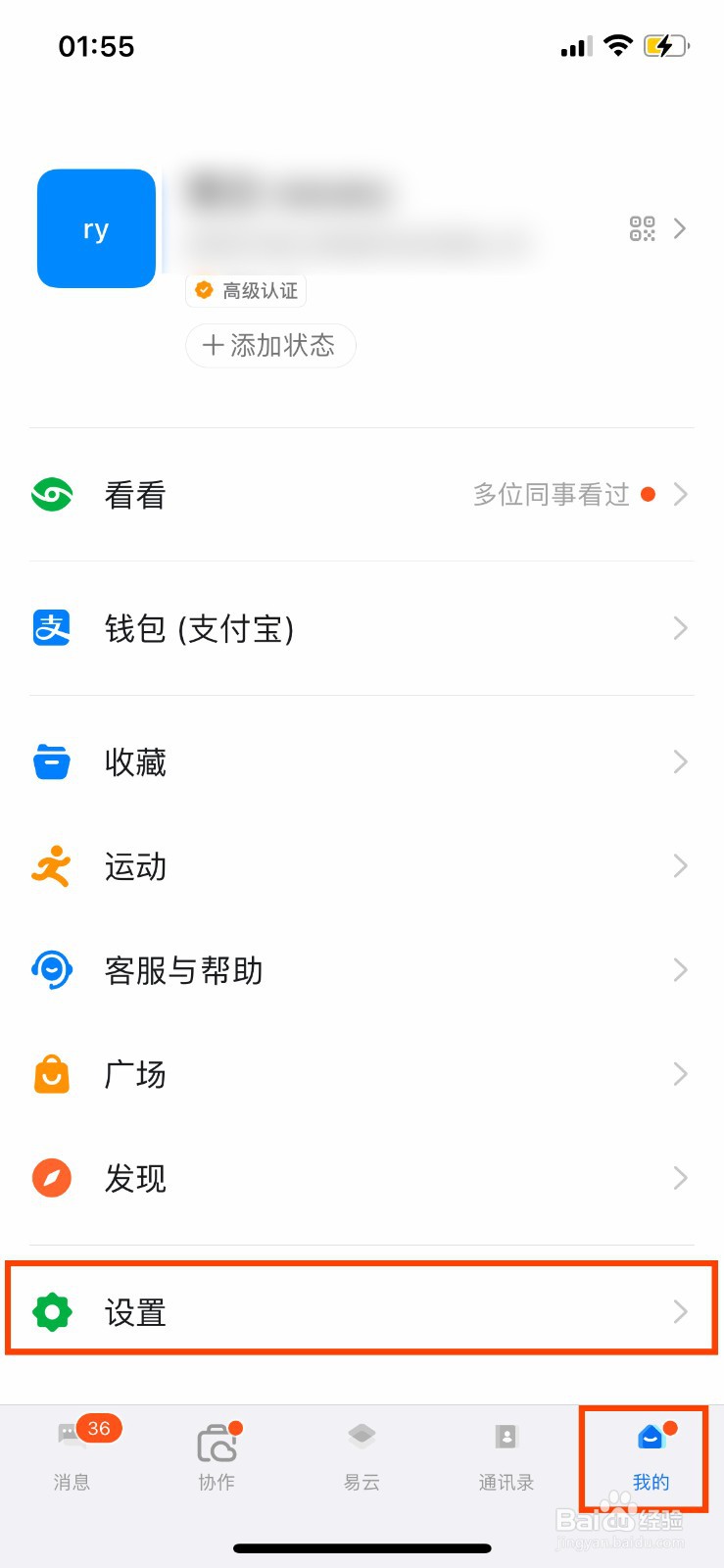Viewport: 724px width, 1568px height.
Task: Open 运动 sports row
Action: tap(362, 866)
